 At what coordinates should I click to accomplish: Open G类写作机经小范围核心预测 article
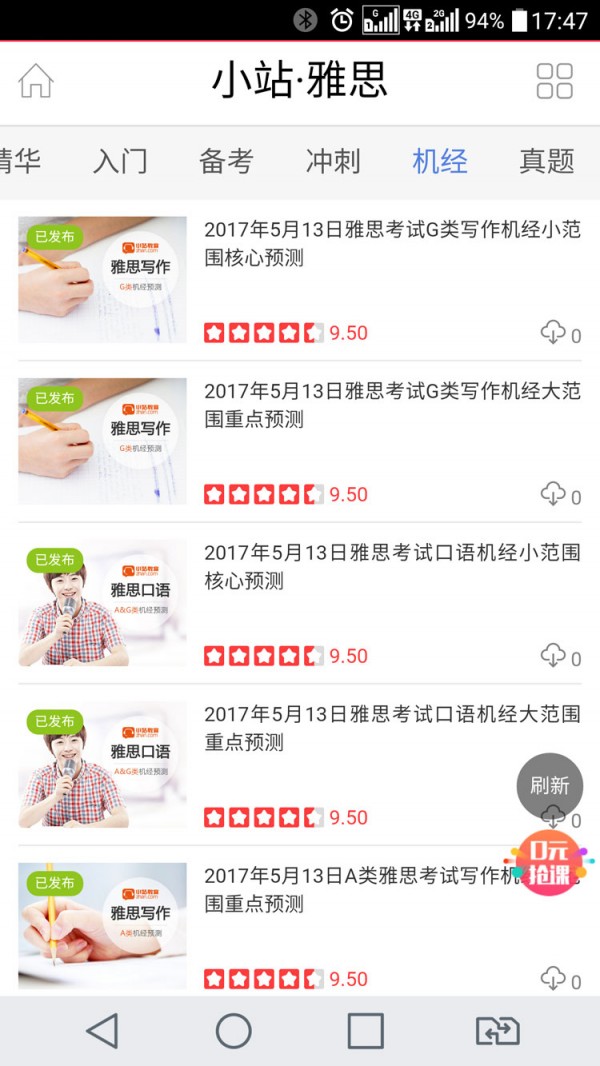tap(392, 244)
